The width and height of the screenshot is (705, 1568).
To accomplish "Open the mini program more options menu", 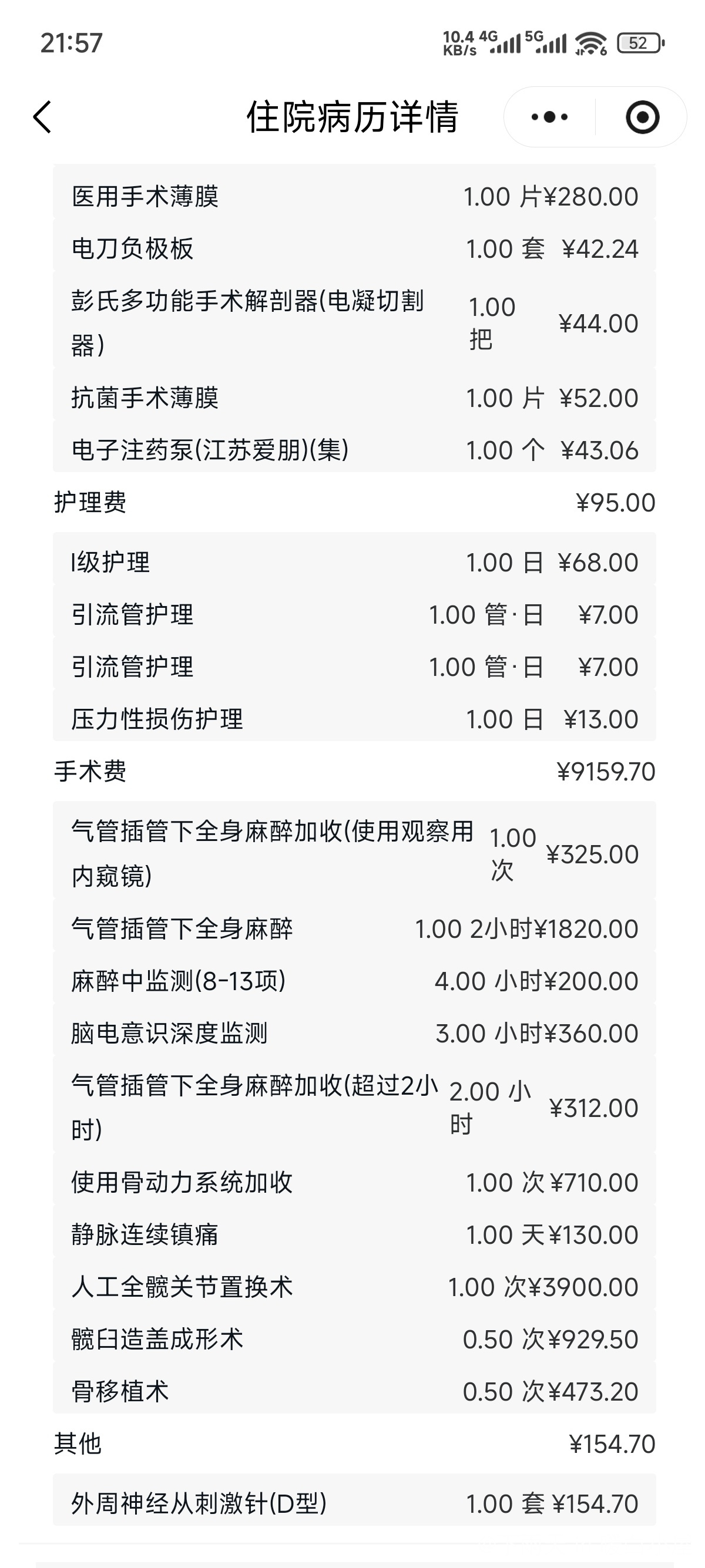I will [549, 117].
